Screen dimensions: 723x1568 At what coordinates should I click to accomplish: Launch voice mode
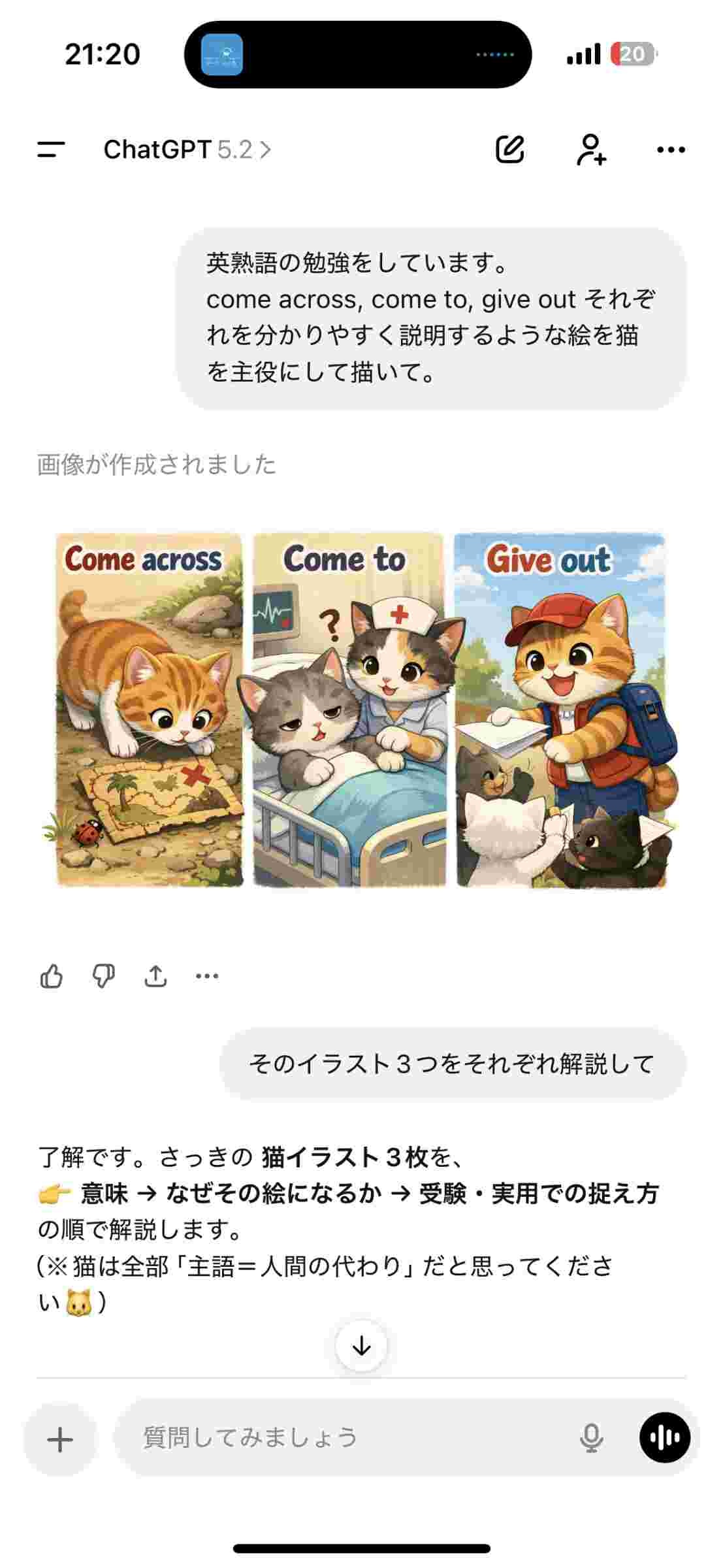coord(664,1438)
